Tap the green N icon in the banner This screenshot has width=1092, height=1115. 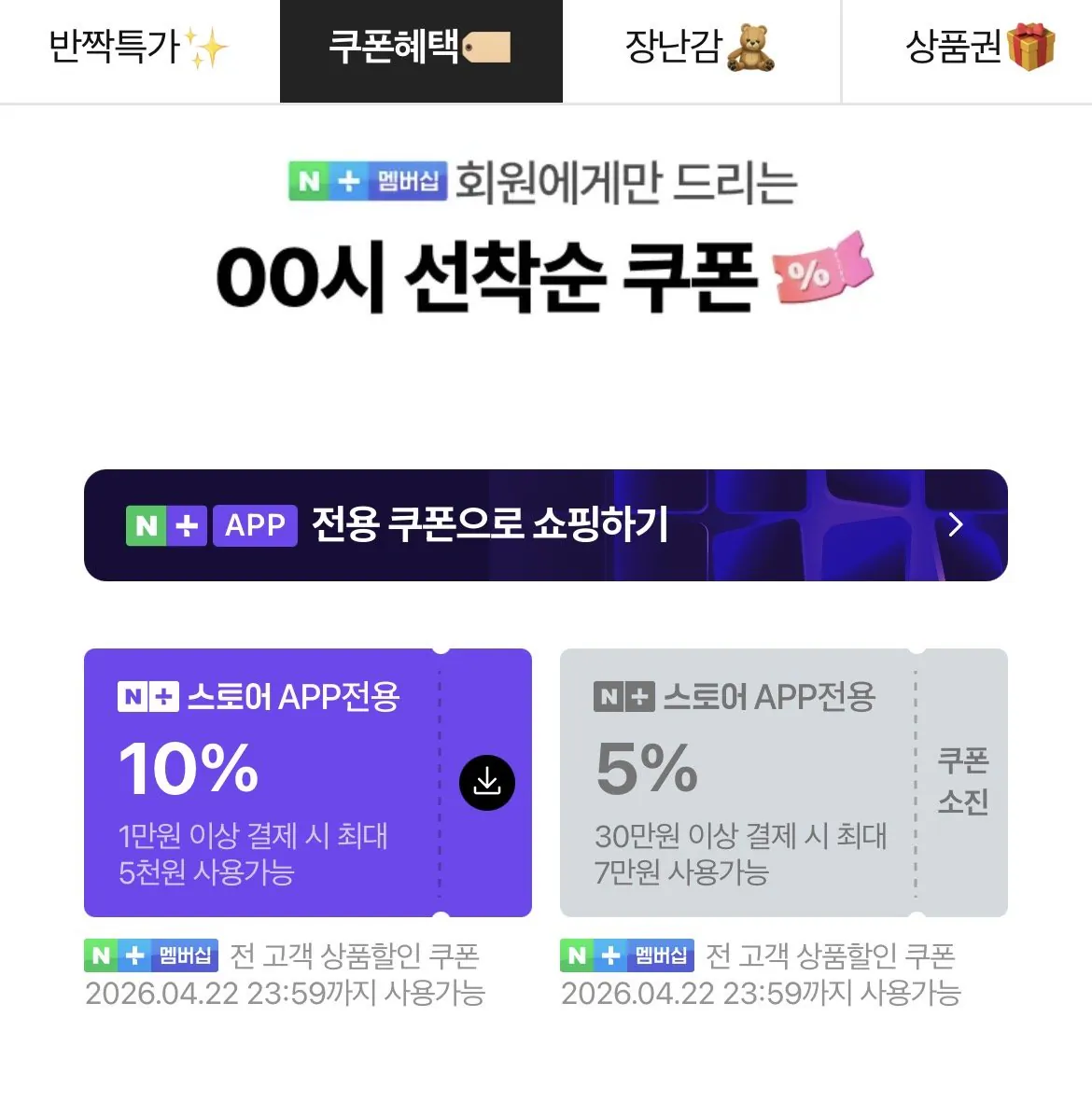pyautogui.click(x=145, y=525)
